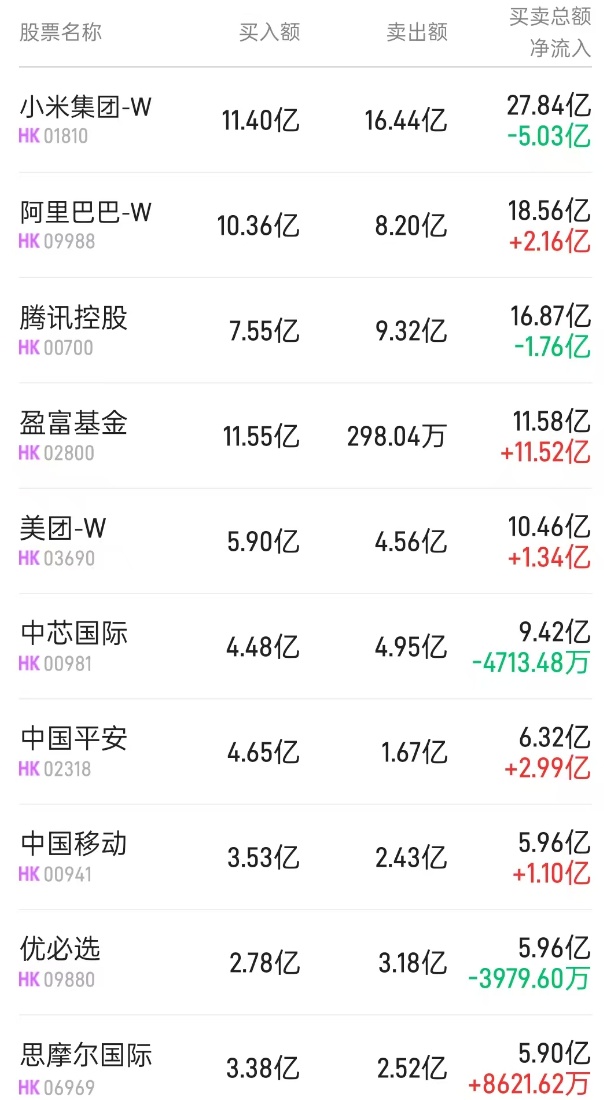604x1100 pixels.
Task: Open the 小米集团-W stock row
Action: click(x=86, y=107)
